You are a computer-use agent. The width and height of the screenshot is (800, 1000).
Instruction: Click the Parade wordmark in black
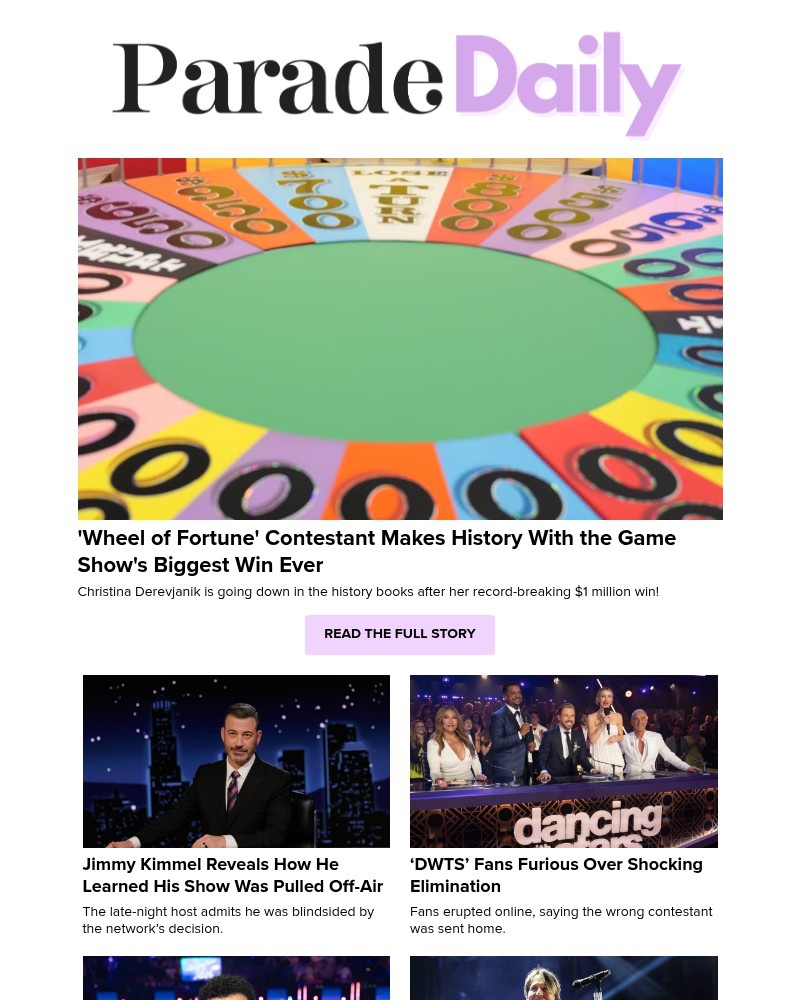[x=280, y=85]
